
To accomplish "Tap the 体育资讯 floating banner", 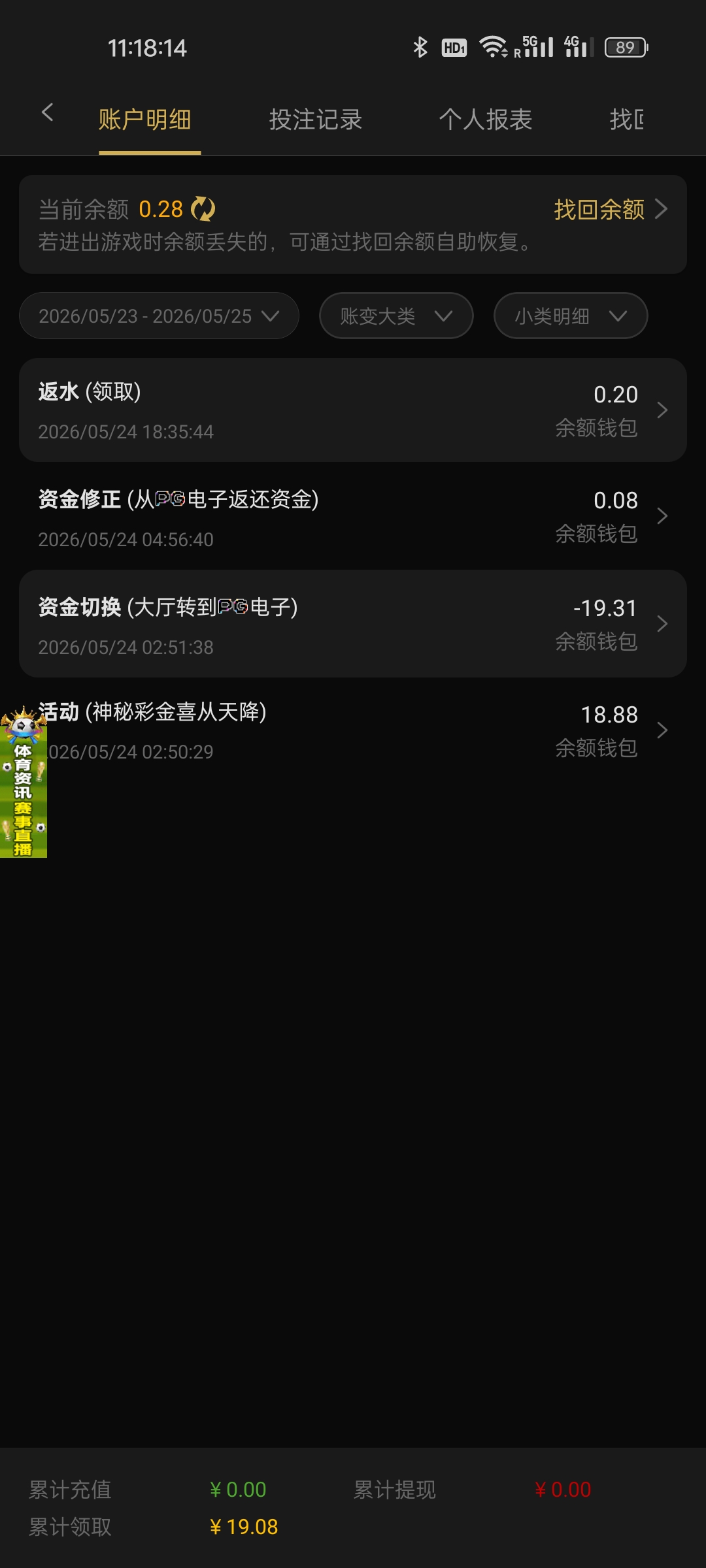I will pos(24,782).
